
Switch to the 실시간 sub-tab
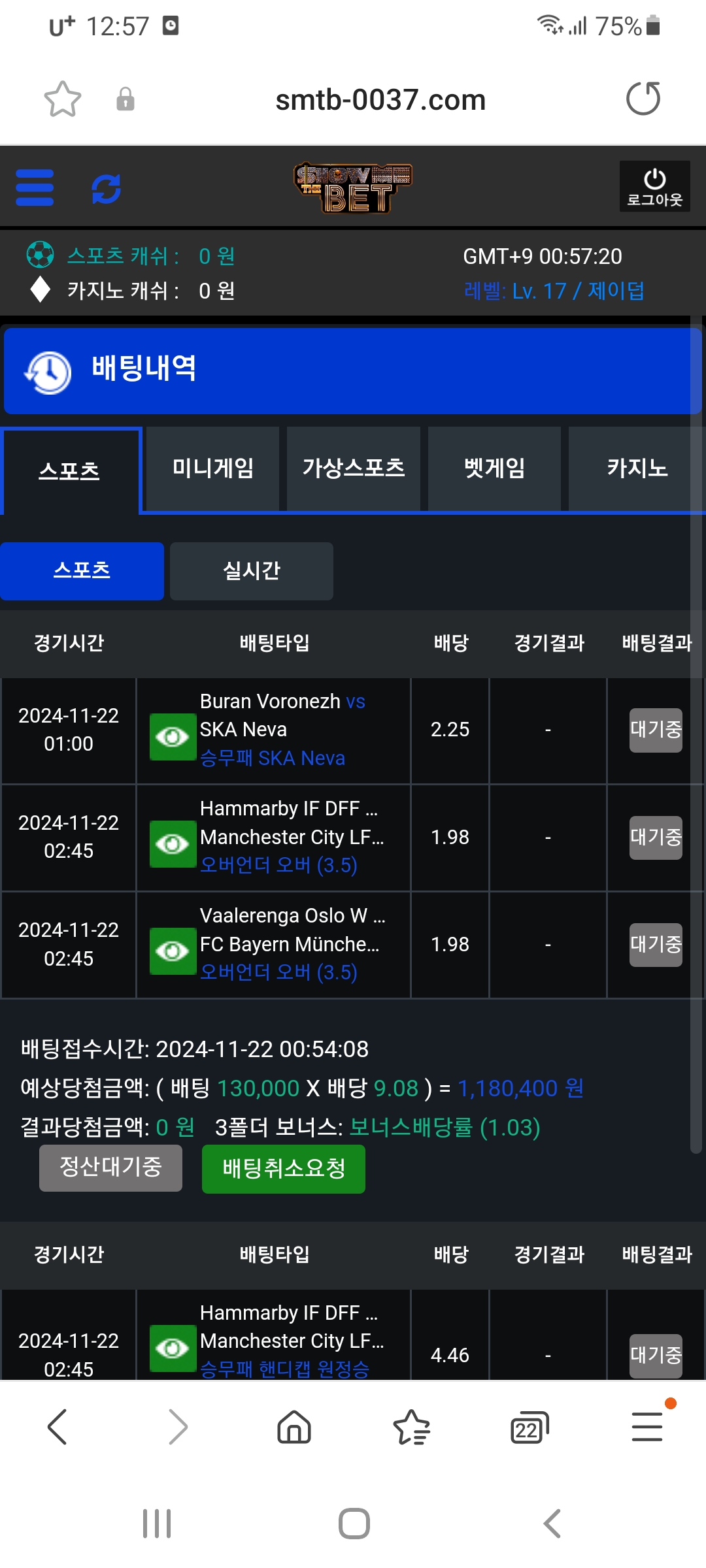252,571
